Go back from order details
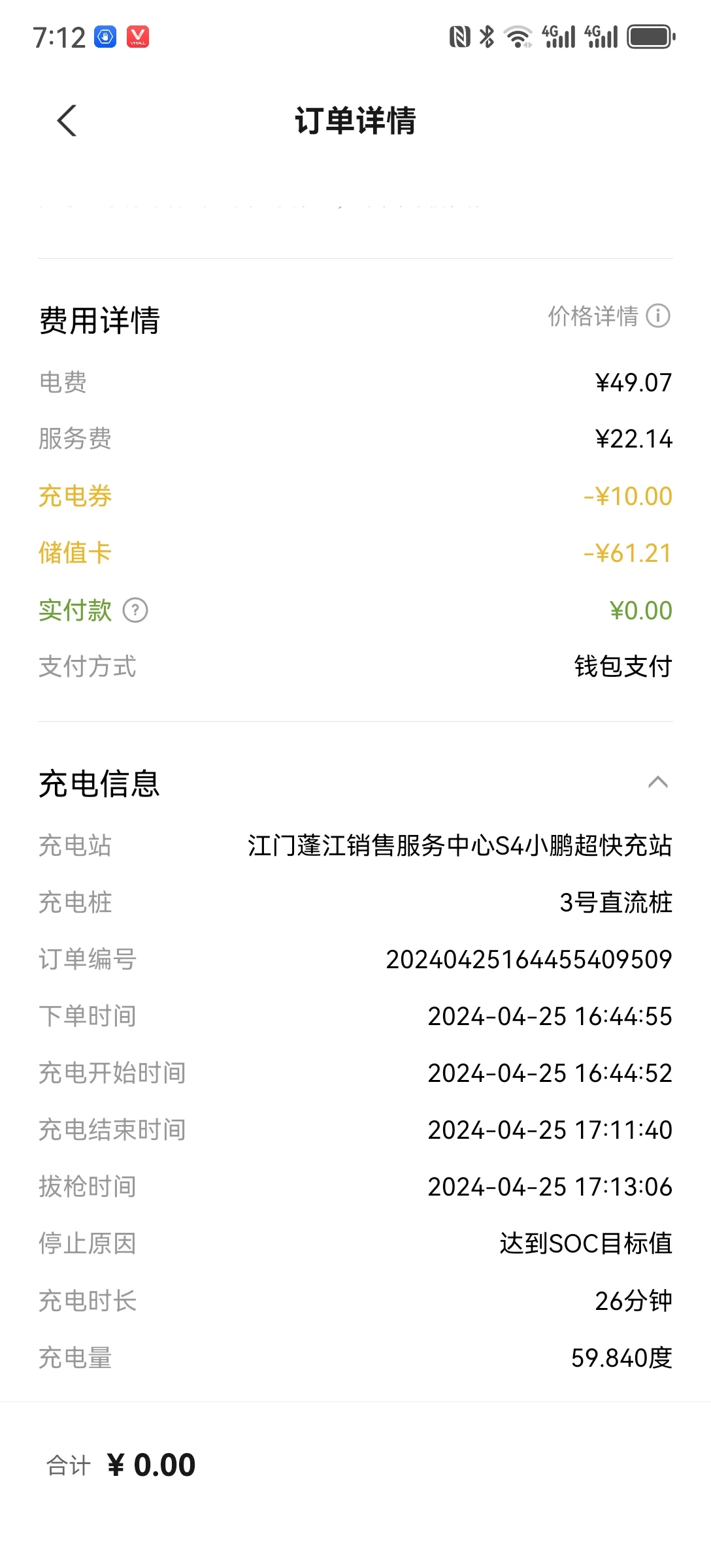 (x=67, y=121)
